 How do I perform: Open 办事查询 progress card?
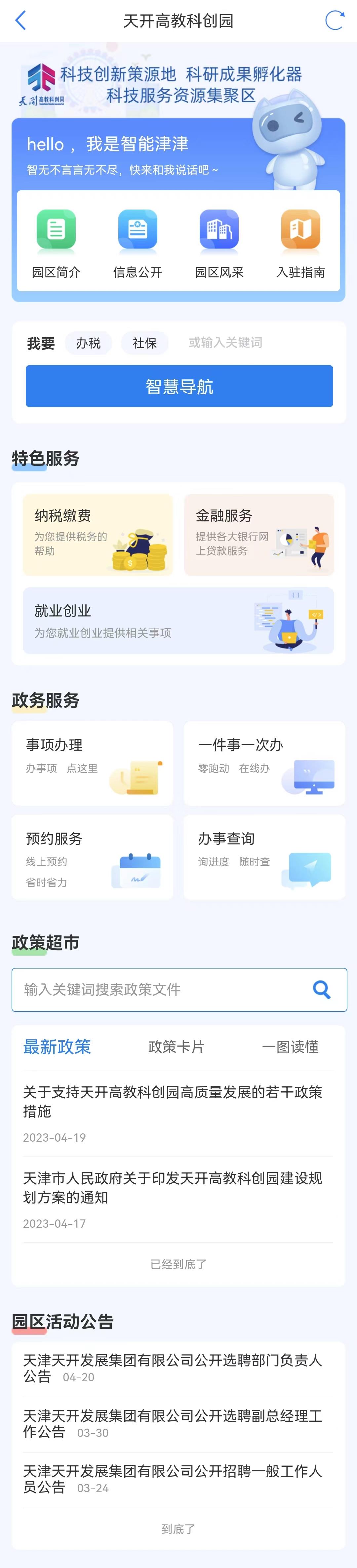click(264, 857)
